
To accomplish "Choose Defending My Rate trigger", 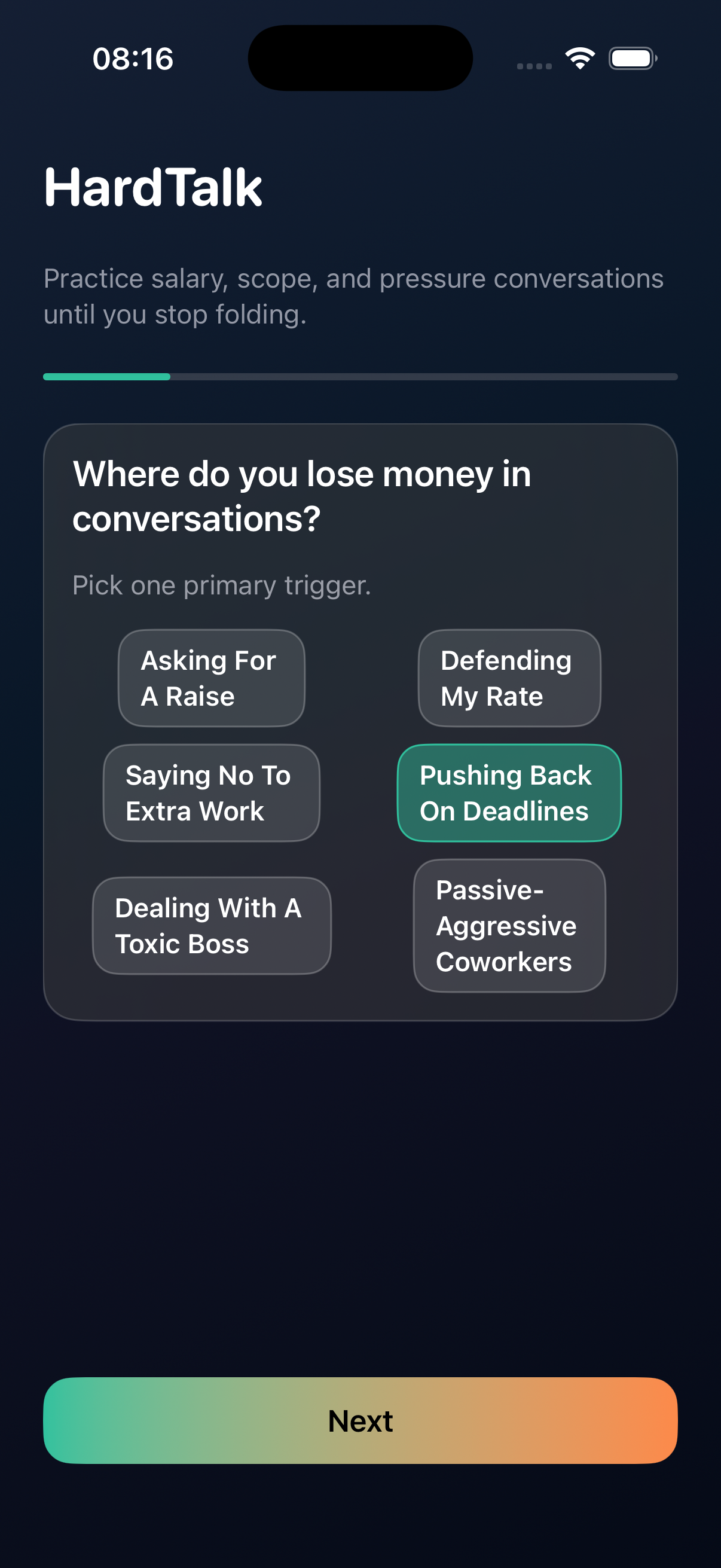I will click(x=509, y=678).
